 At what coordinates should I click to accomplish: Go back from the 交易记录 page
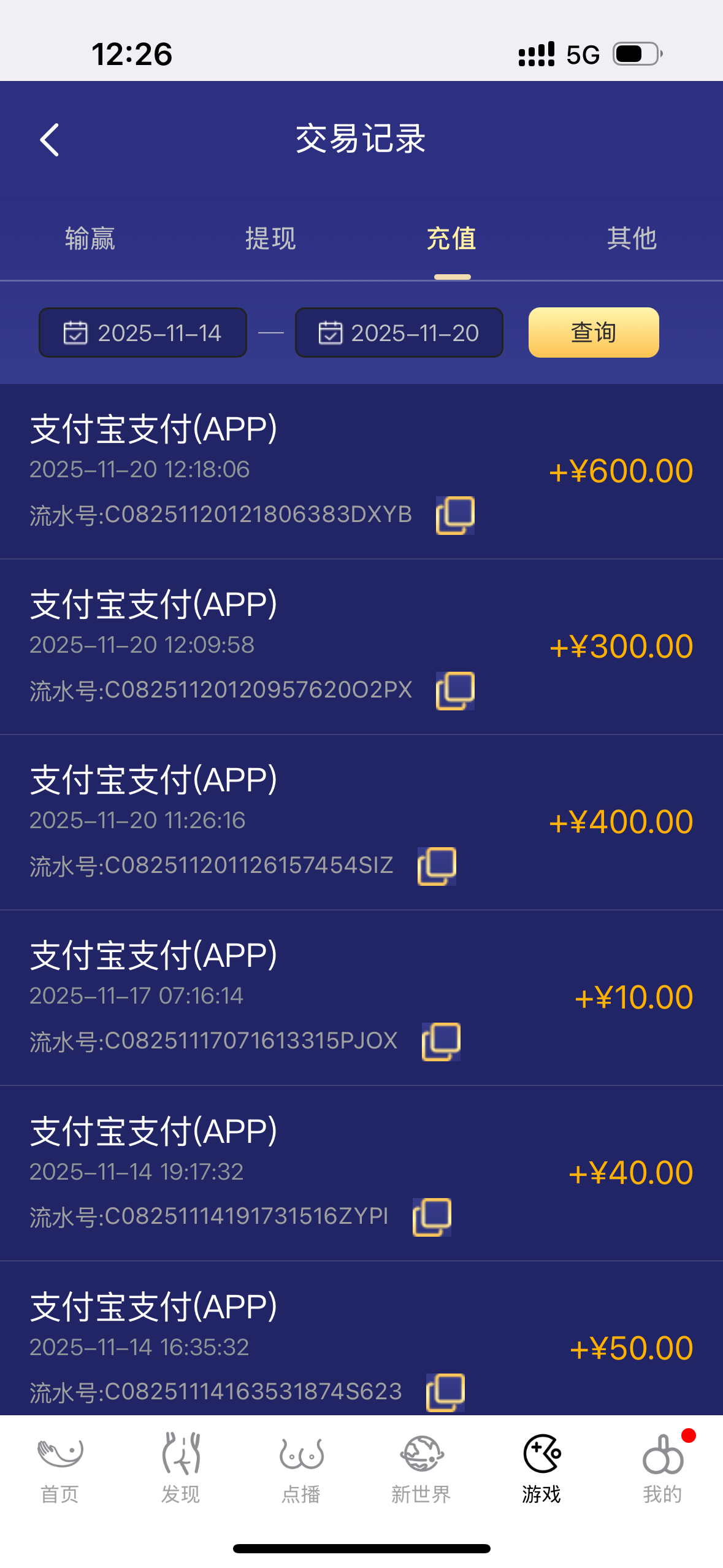[x=50, y=140]
